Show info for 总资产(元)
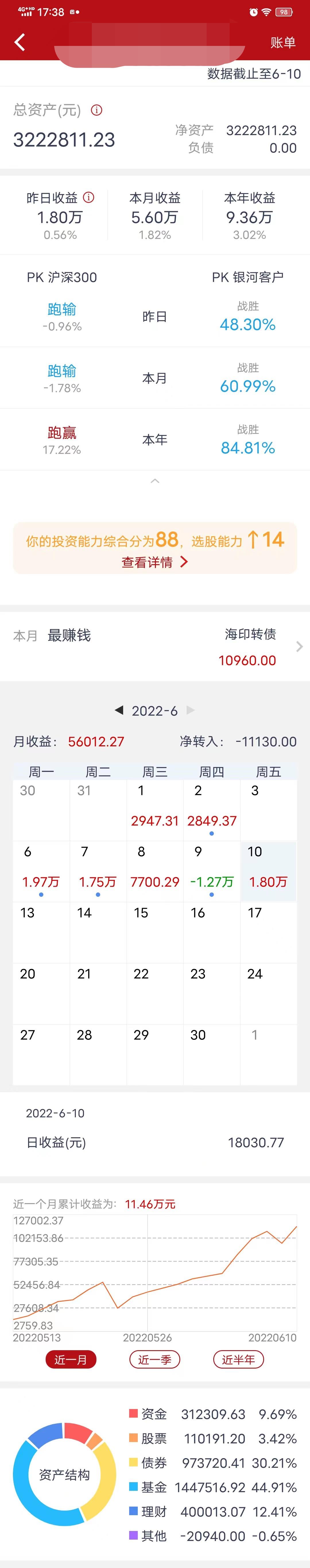The height and width of the screenshot is (1568, 310). tap(96, 110)
